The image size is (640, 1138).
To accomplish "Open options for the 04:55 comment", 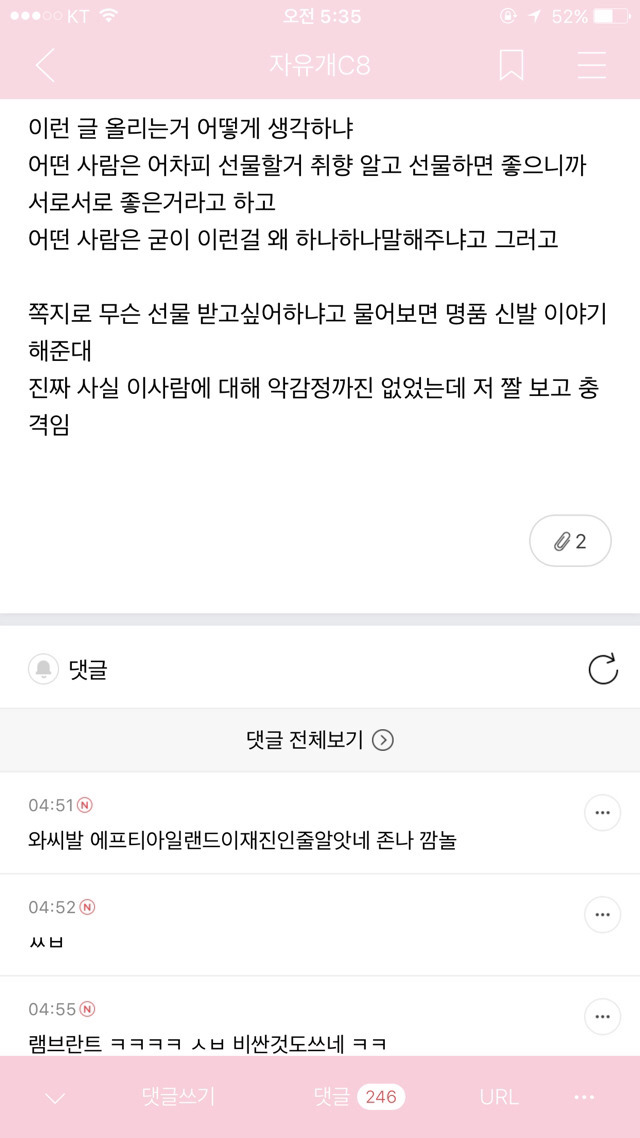I will (x=602, y=1016).
